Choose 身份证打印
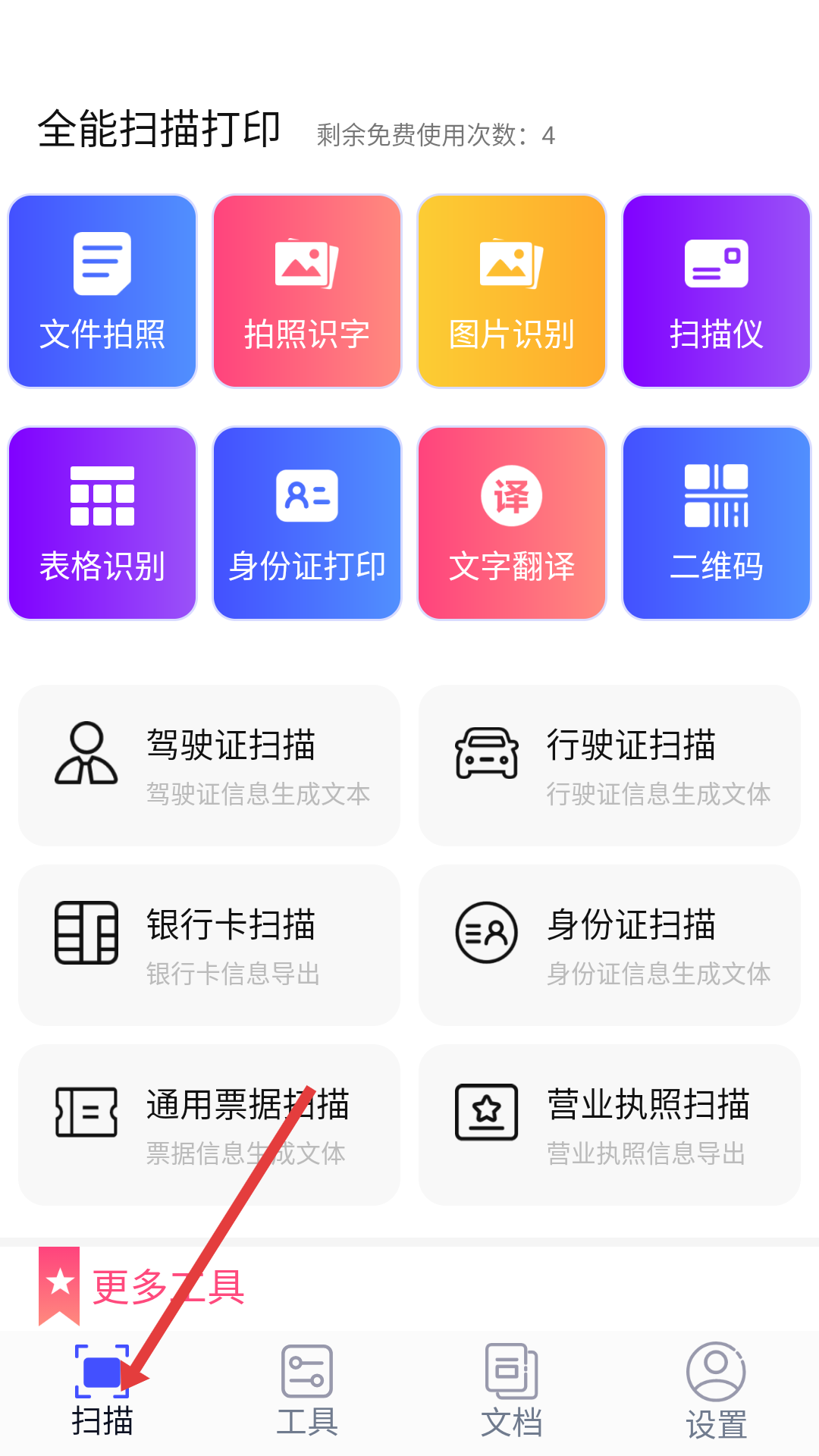The height and width of the screenshot is (1456, 819). (x=307, y=523)
